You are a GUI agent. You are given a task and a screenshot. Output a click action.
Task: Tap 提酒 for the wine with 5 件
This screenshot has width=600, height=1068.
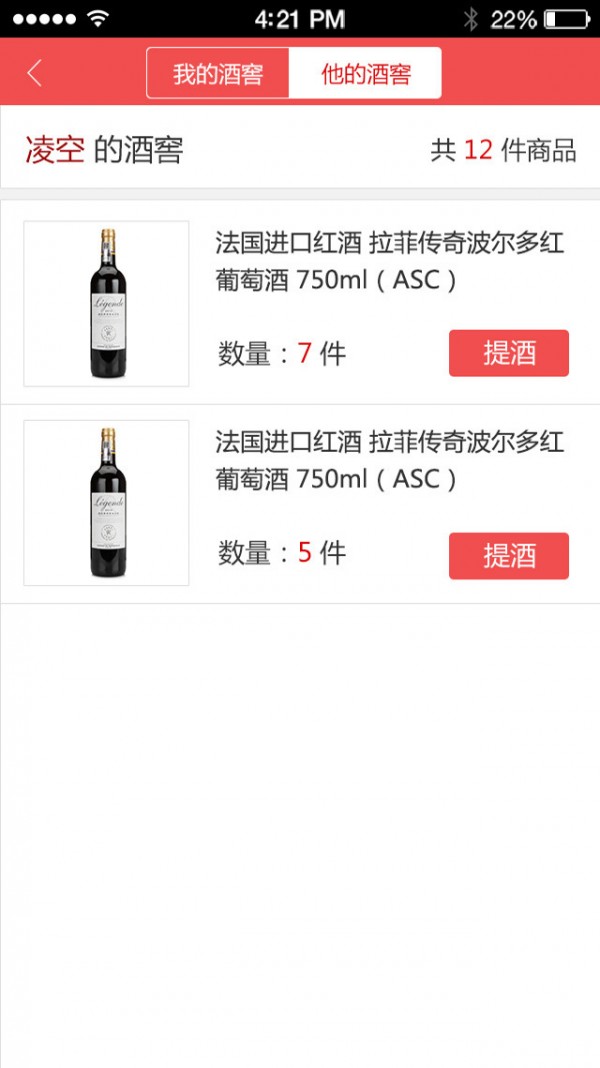pyautogui.click(x=509, y=555)
